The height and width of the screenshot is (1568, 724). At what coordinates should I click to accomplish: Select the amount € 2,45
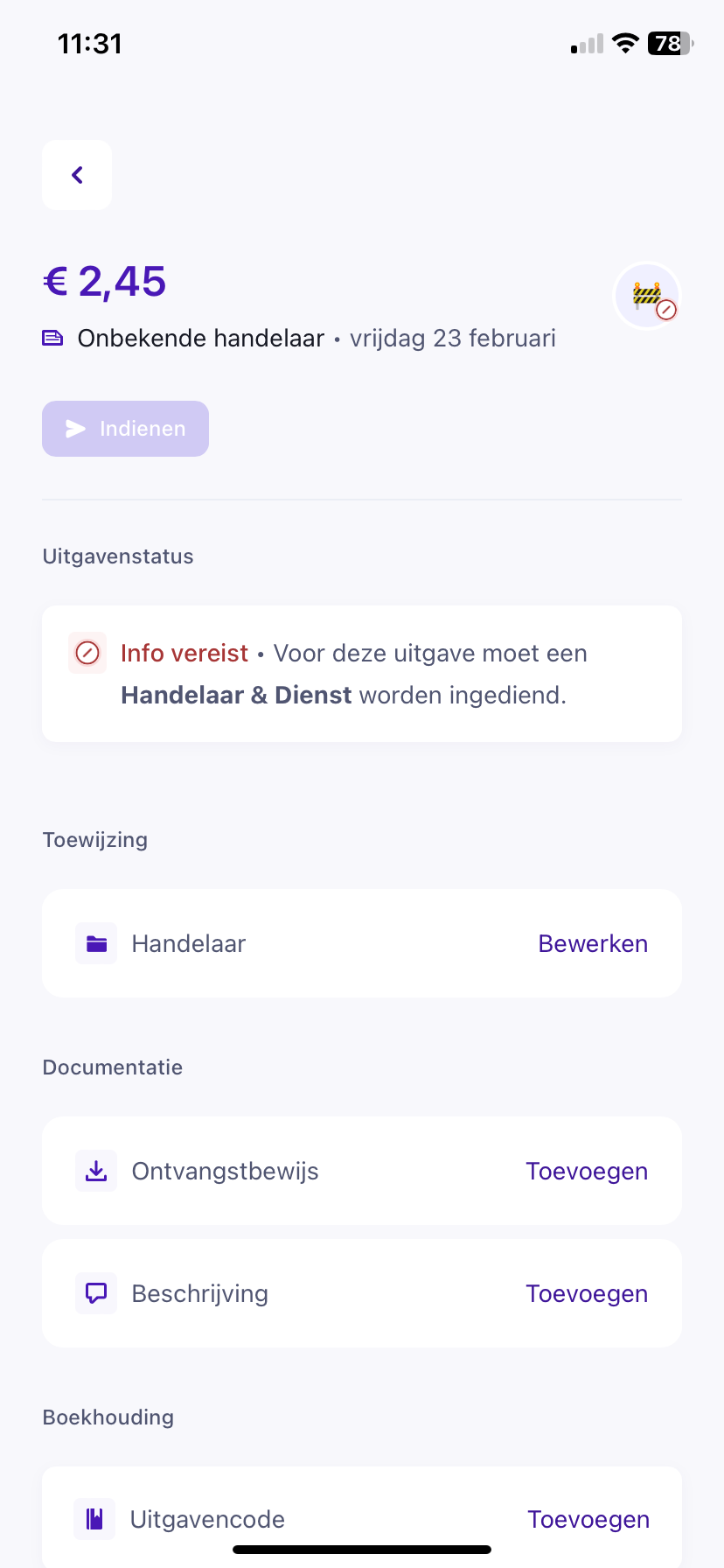[104, 281]
